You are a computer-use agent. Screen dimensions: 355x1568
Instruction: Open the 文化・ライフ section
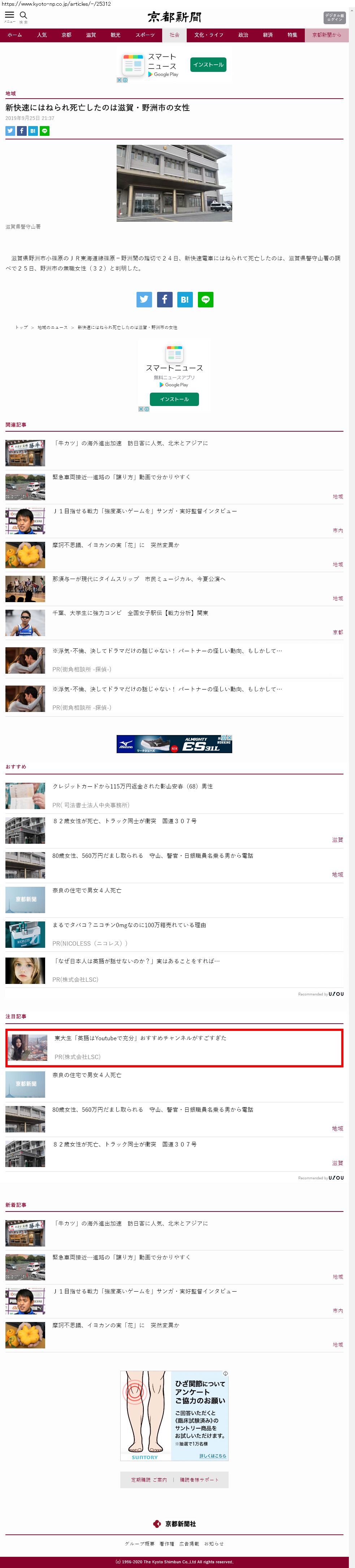pyautogui.click(x=208, y=35)
